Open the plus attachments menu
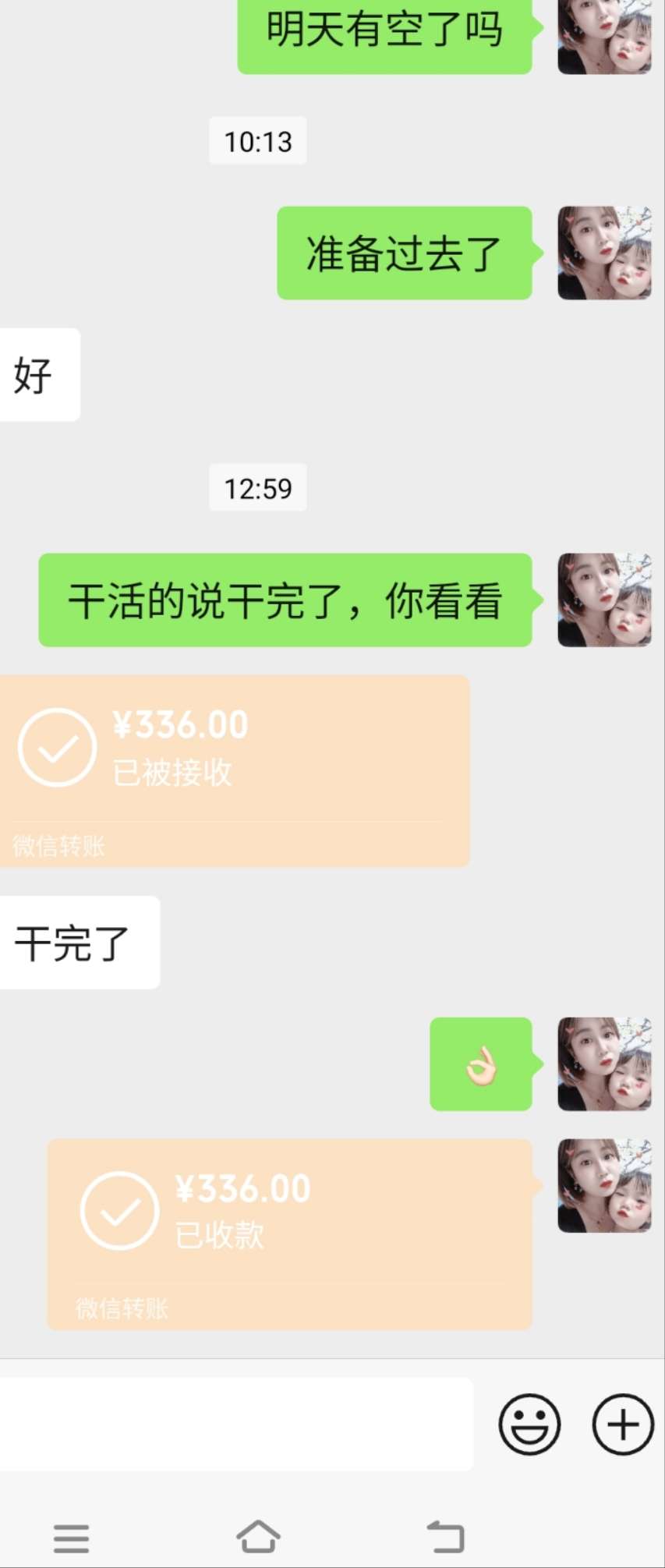 [x=622, y=1424]
